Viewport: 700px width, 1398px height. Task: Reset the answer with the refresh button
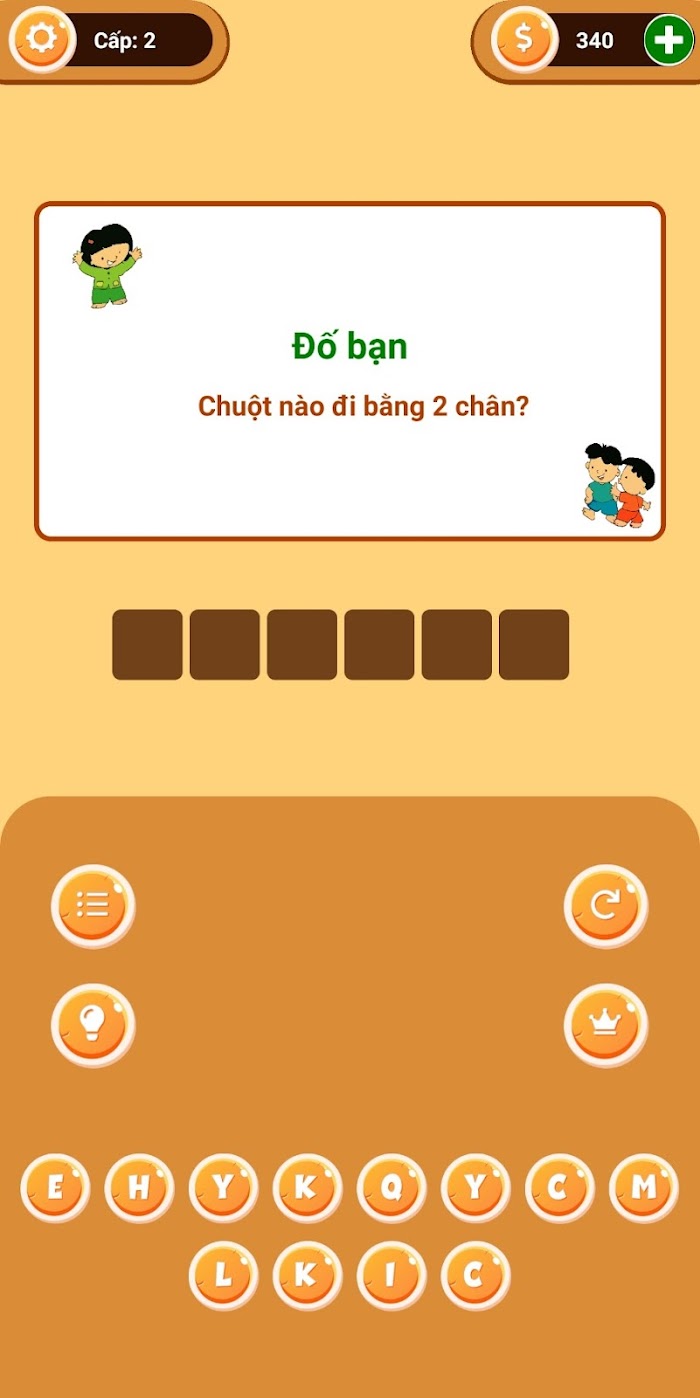click(x=606, y=906)
